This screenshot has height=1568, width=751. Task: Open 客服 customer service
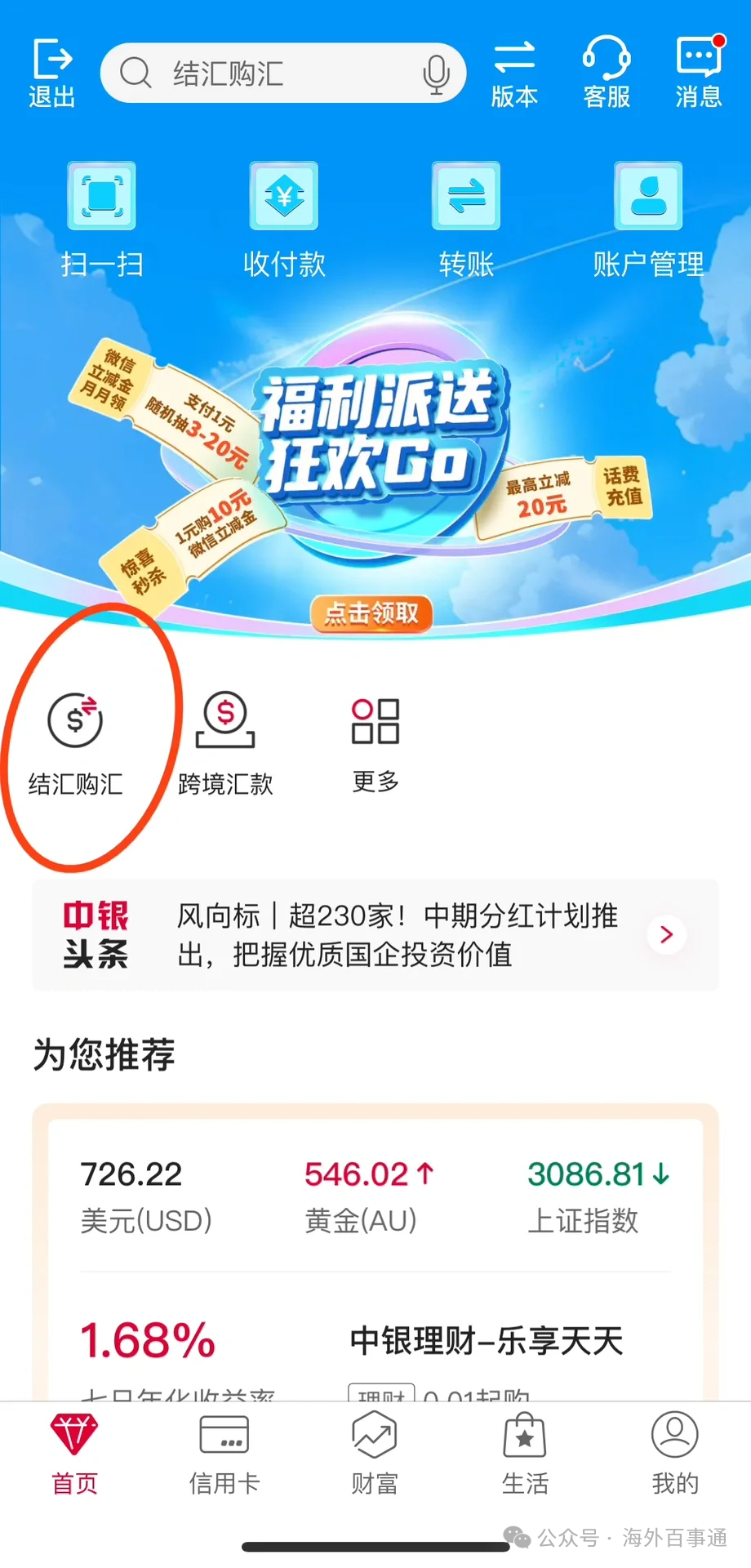point(607,73)
